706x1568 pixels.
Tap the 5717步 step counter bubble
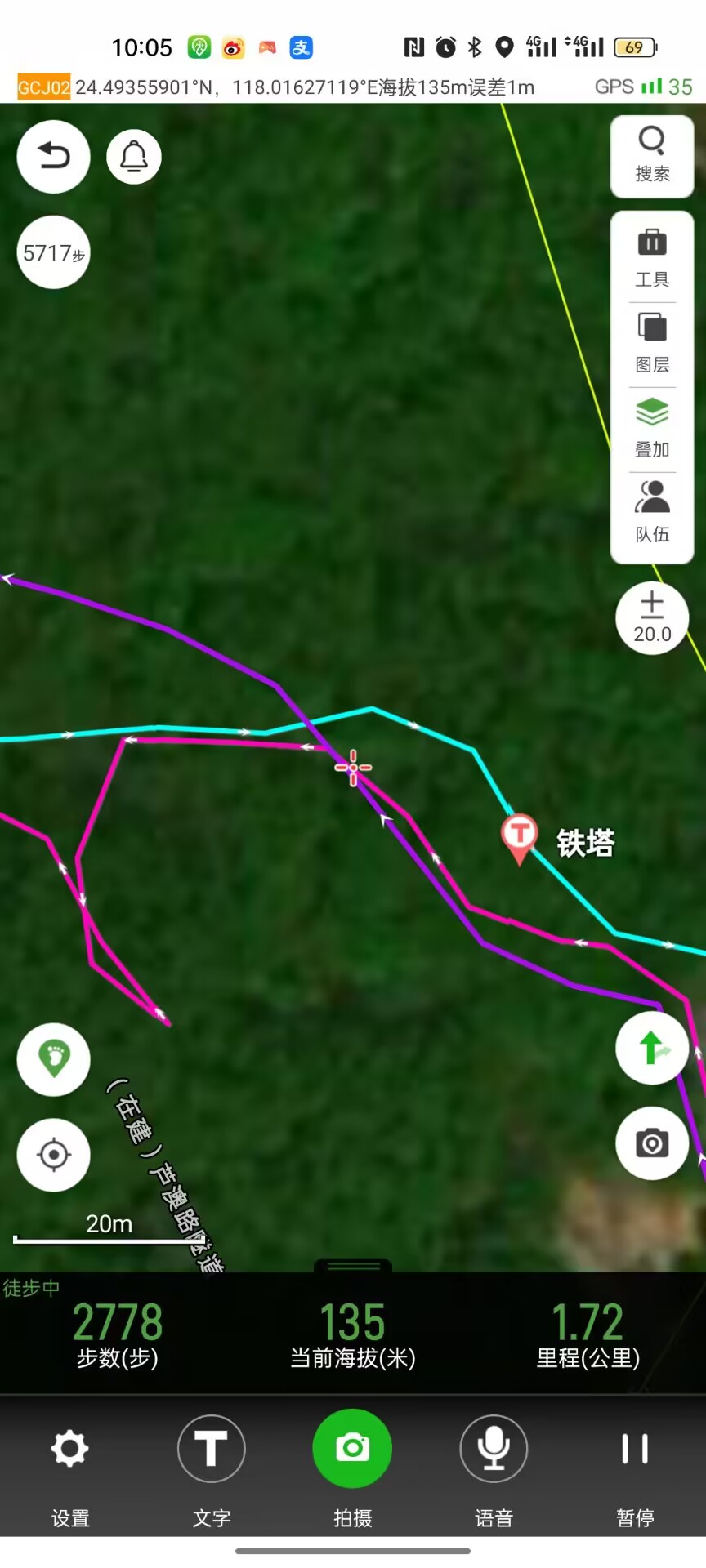pyautogui.click(x=54, y=252)
